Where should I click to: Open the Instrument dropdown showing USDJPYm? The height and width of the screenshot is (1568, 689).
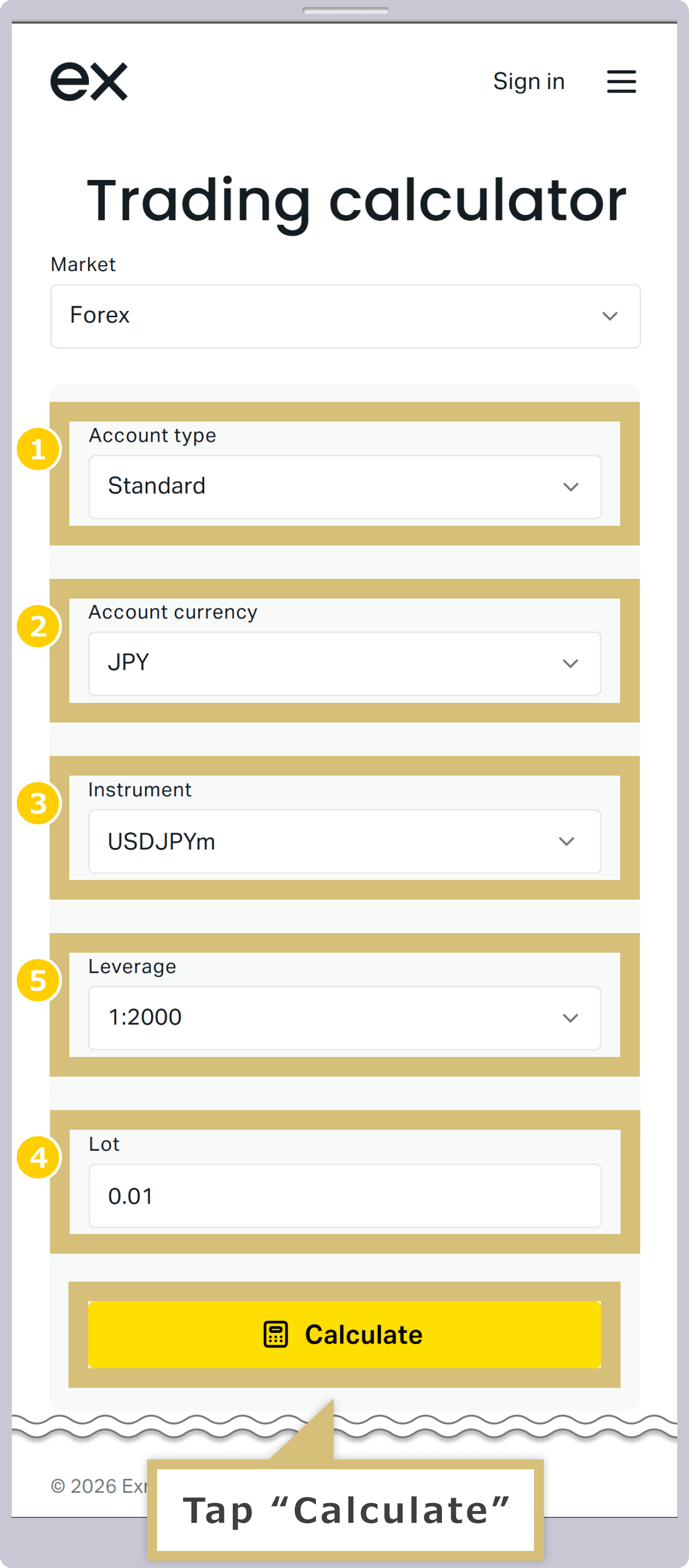click(x=345, y=841)
